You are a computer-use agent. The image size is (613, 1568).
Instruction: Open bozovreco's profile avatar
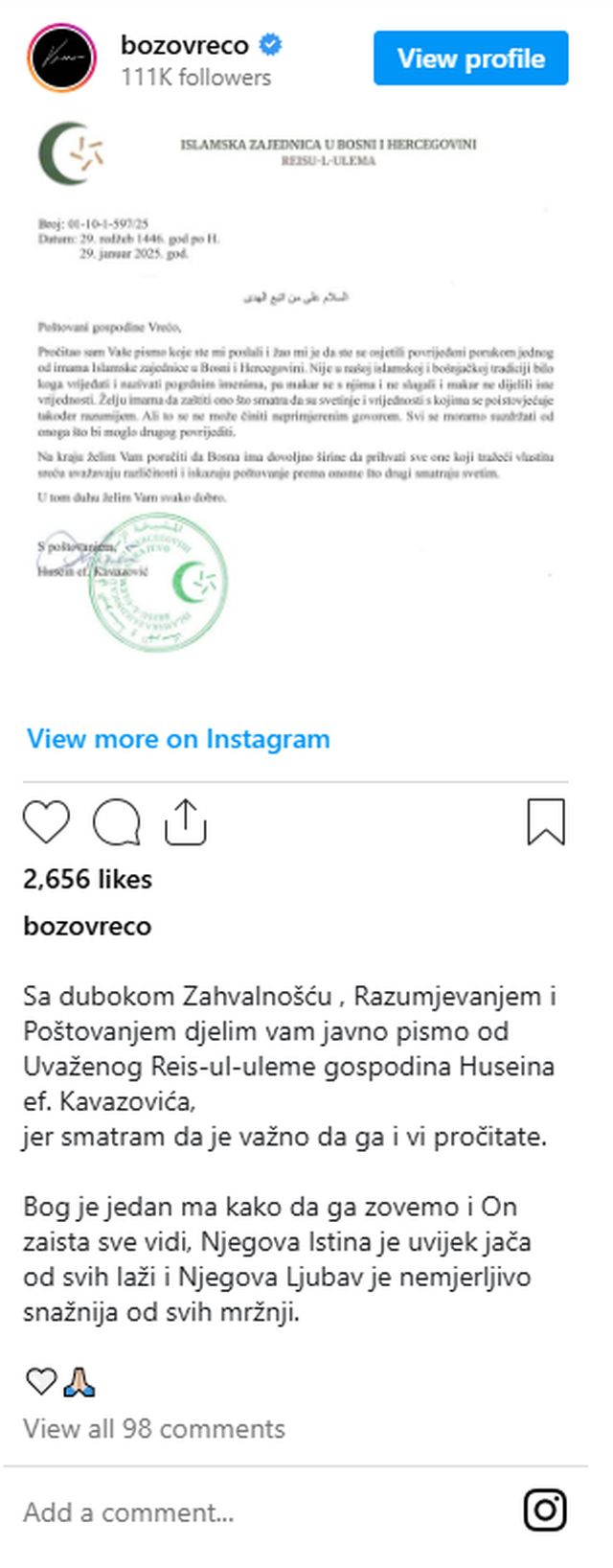click(61, 58)
